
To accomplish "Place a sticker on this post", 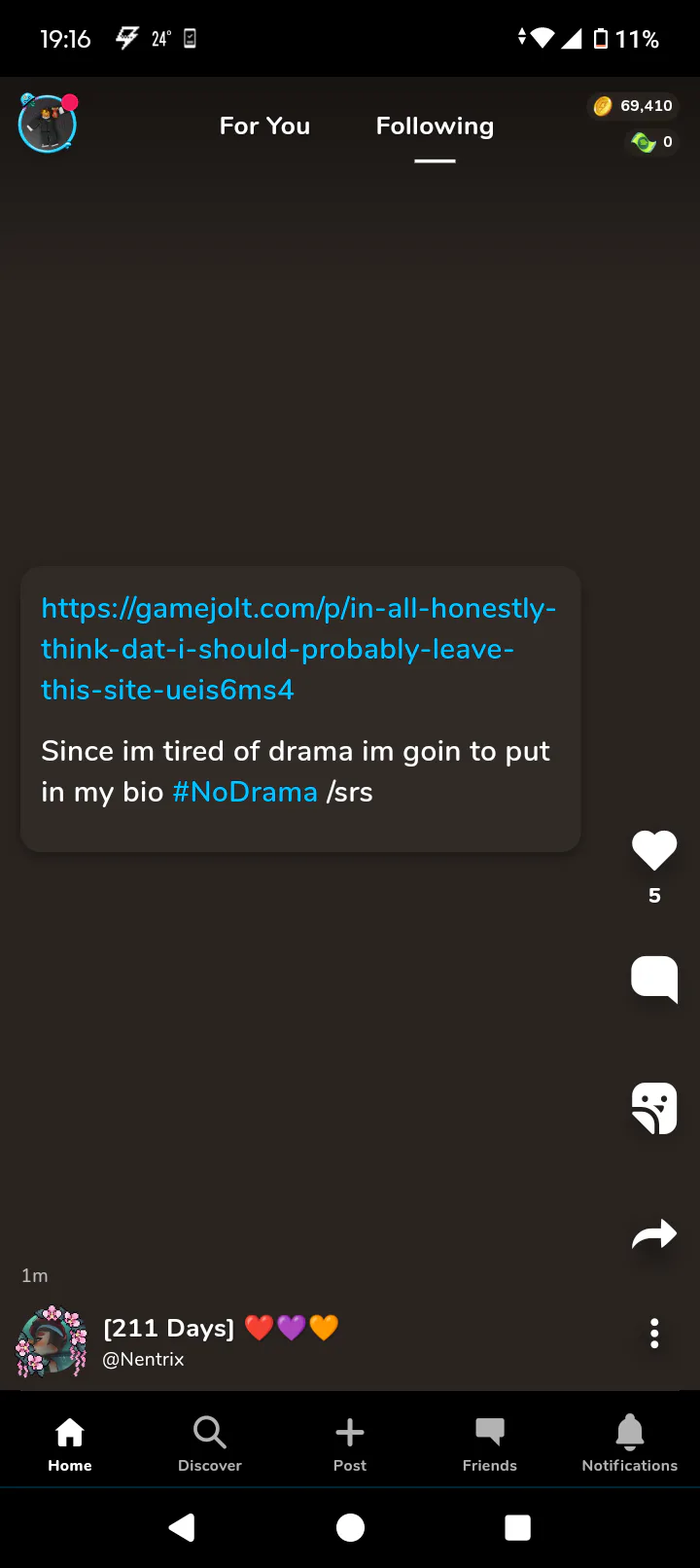I will [x=654, y=1108].
